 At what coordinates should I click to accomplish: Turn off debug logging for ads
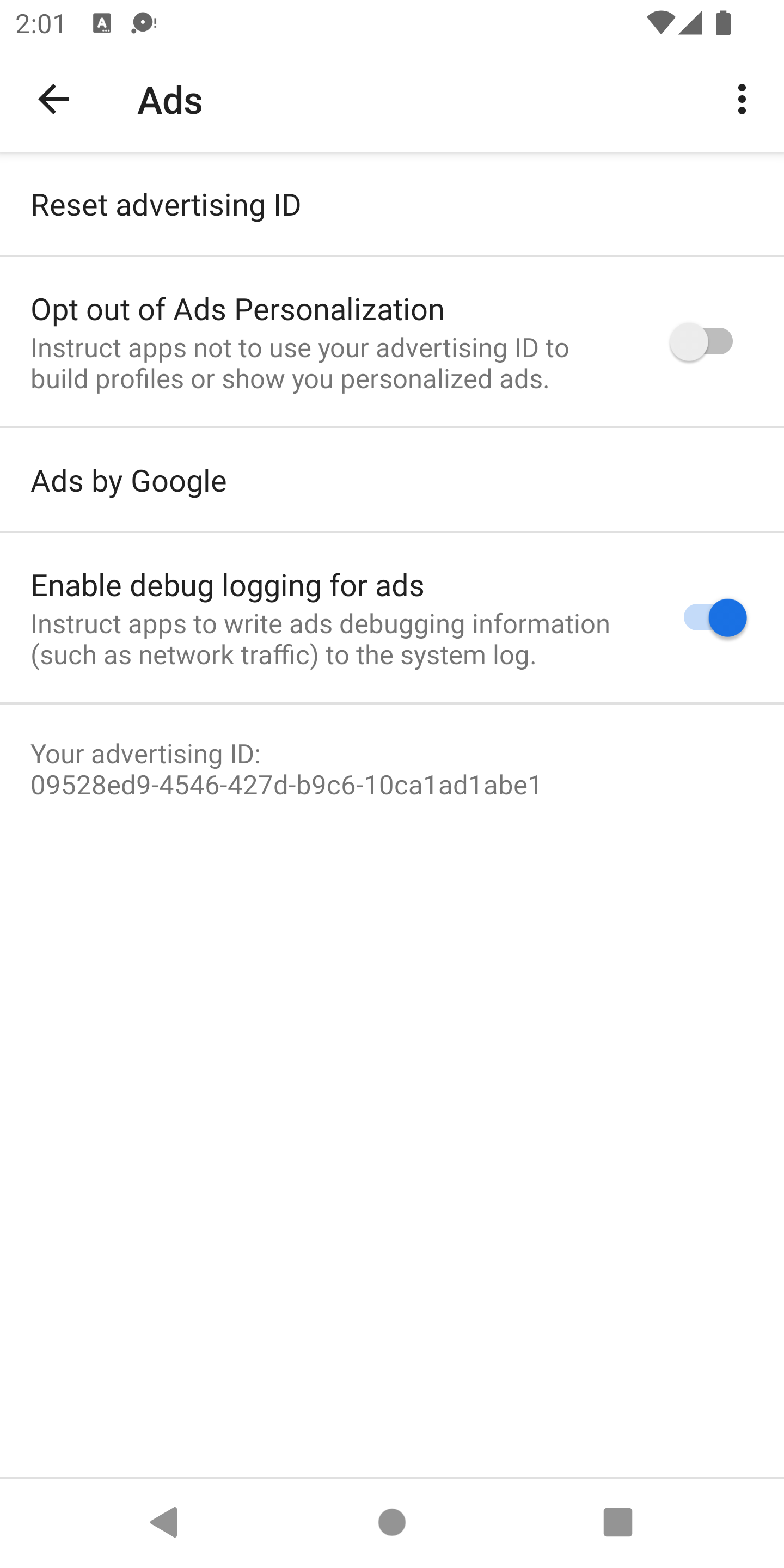pyautogui.click(x=713, y=618)
